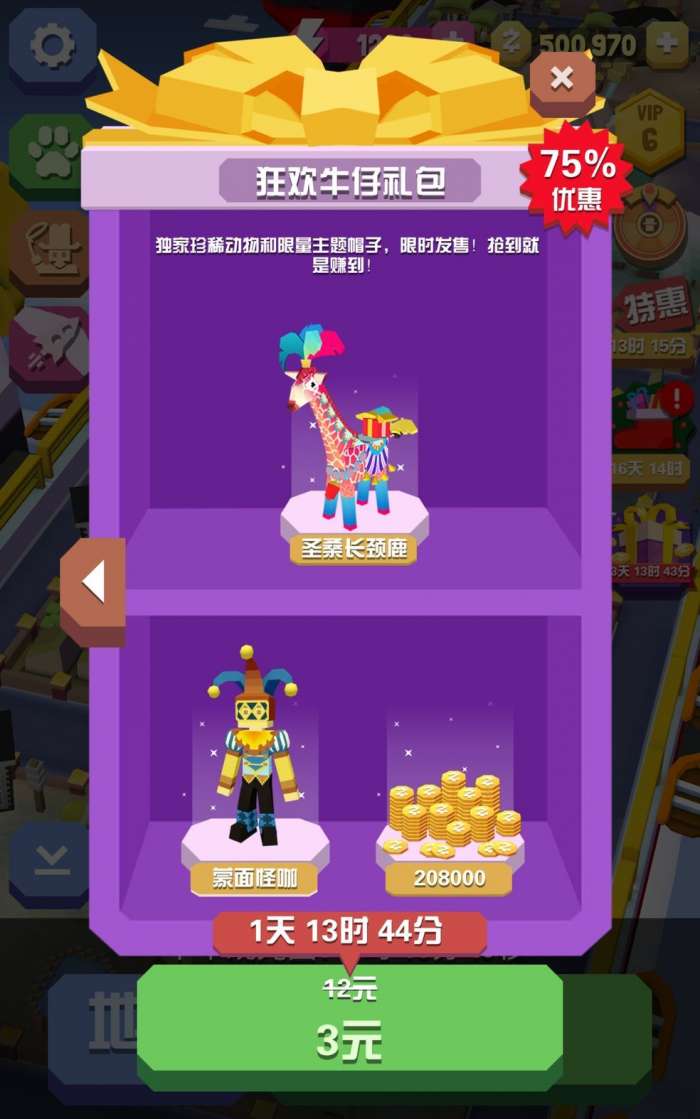Close the 狂欢牛仔礼包 popup
700x1119 pixels.
click(x=562, y=78)
